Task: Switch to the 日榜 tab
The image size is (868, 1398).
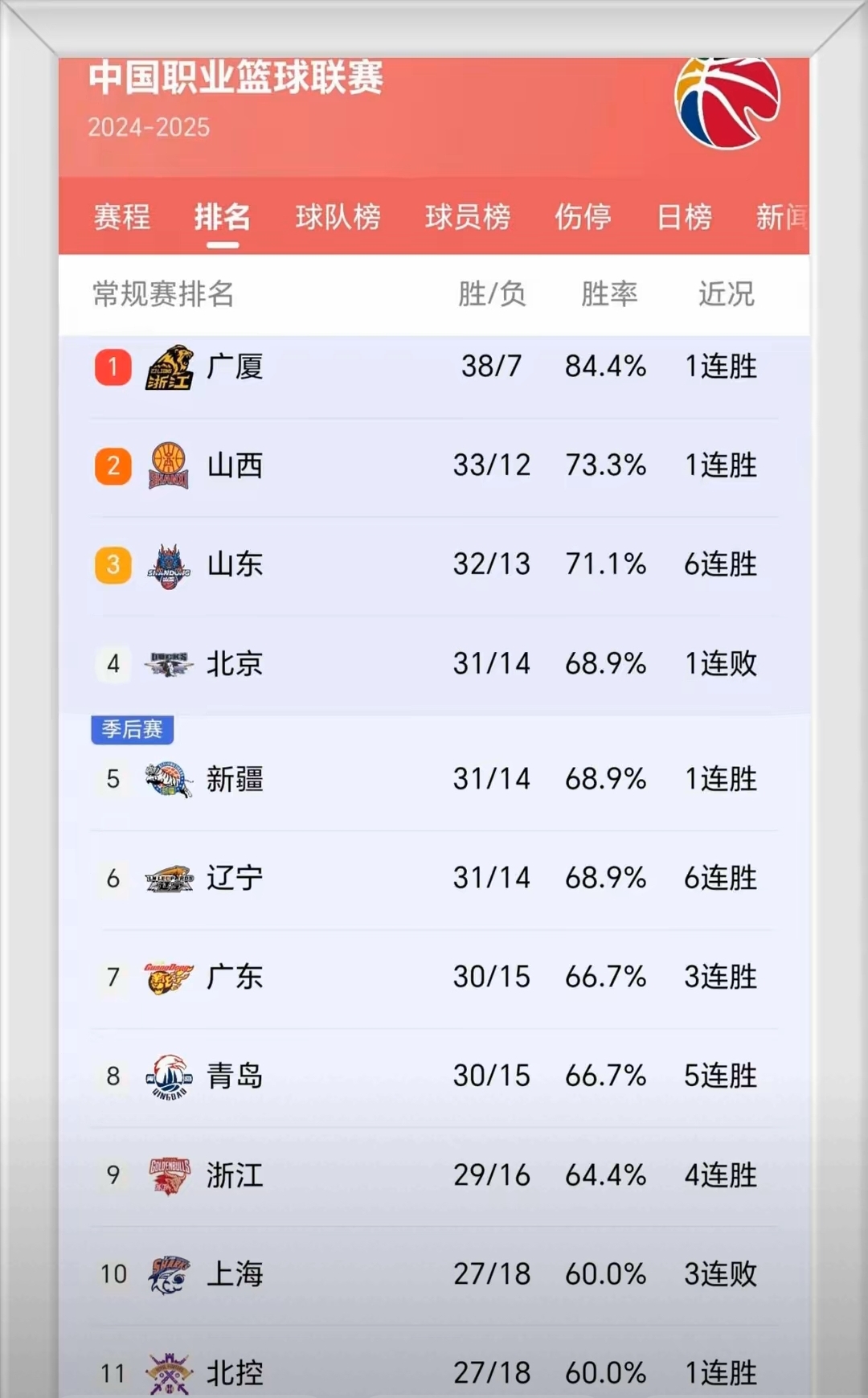Action: coord(684,217)
